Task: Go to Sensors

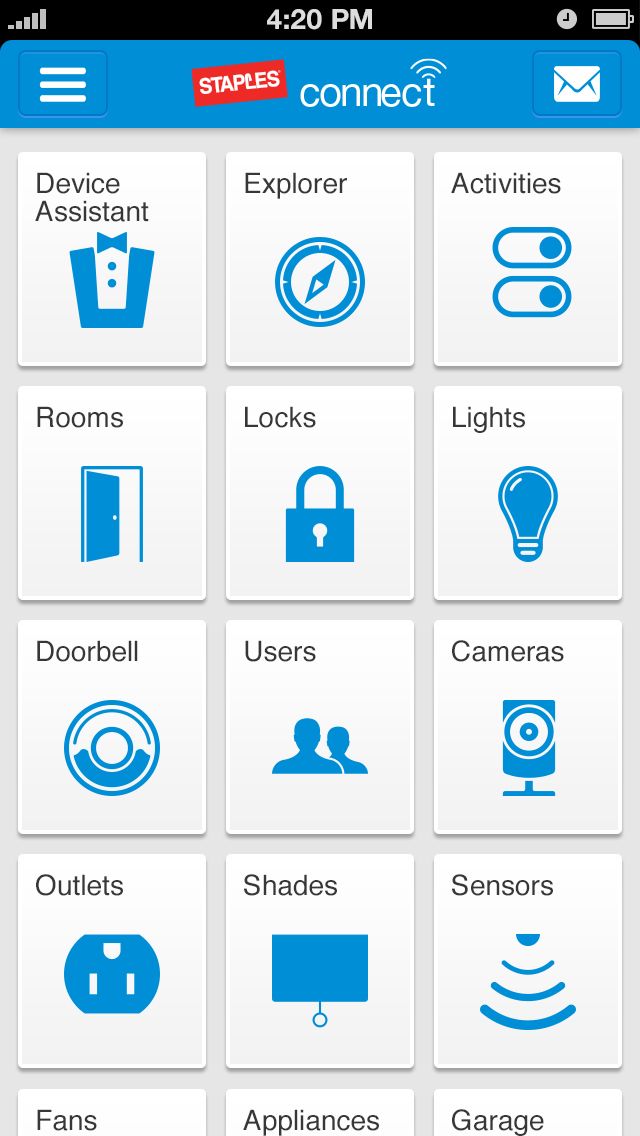Action: 528,961
